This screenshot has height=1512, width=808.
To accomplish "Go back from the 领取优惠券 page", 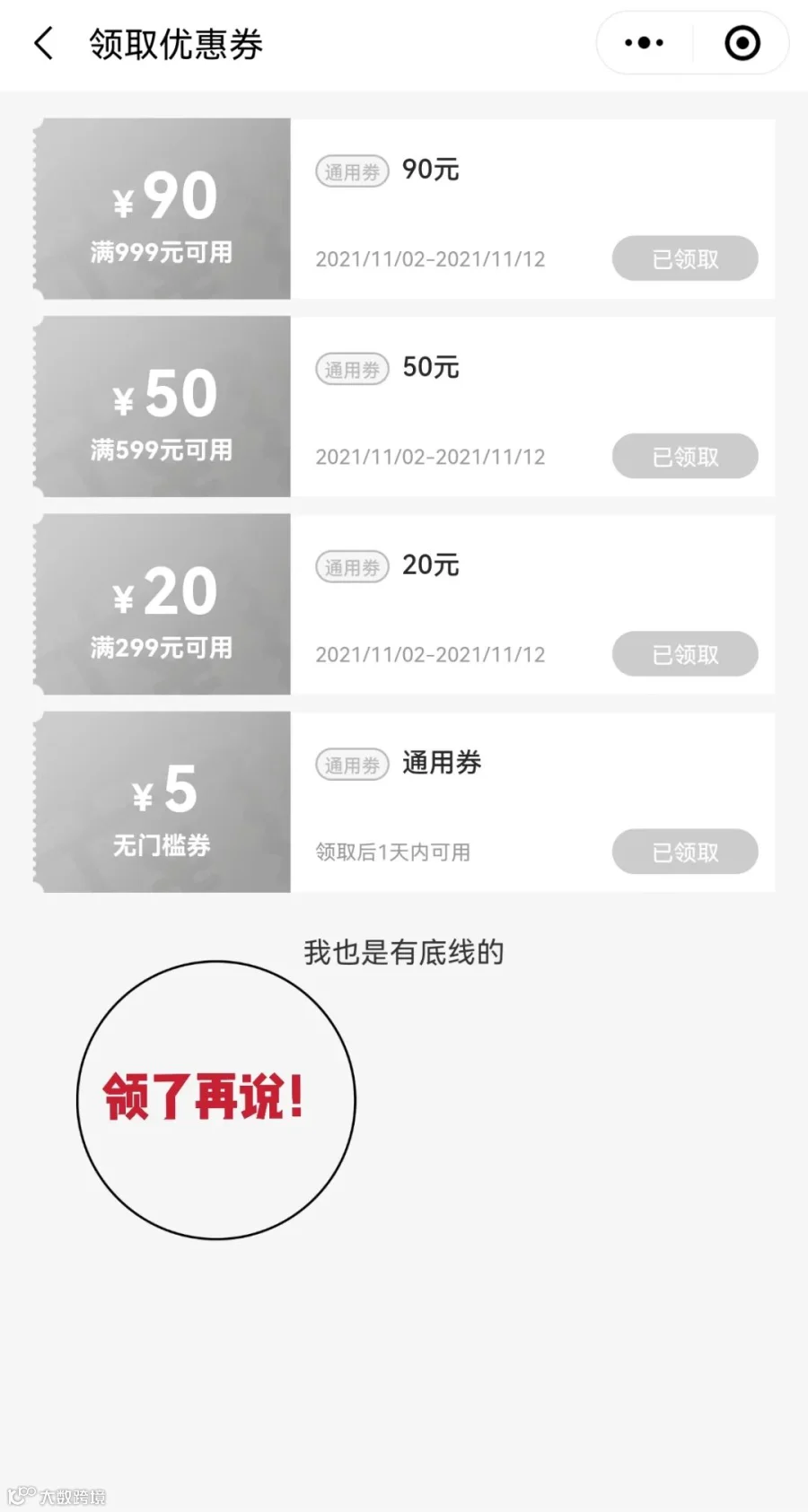I will [43, 43].
